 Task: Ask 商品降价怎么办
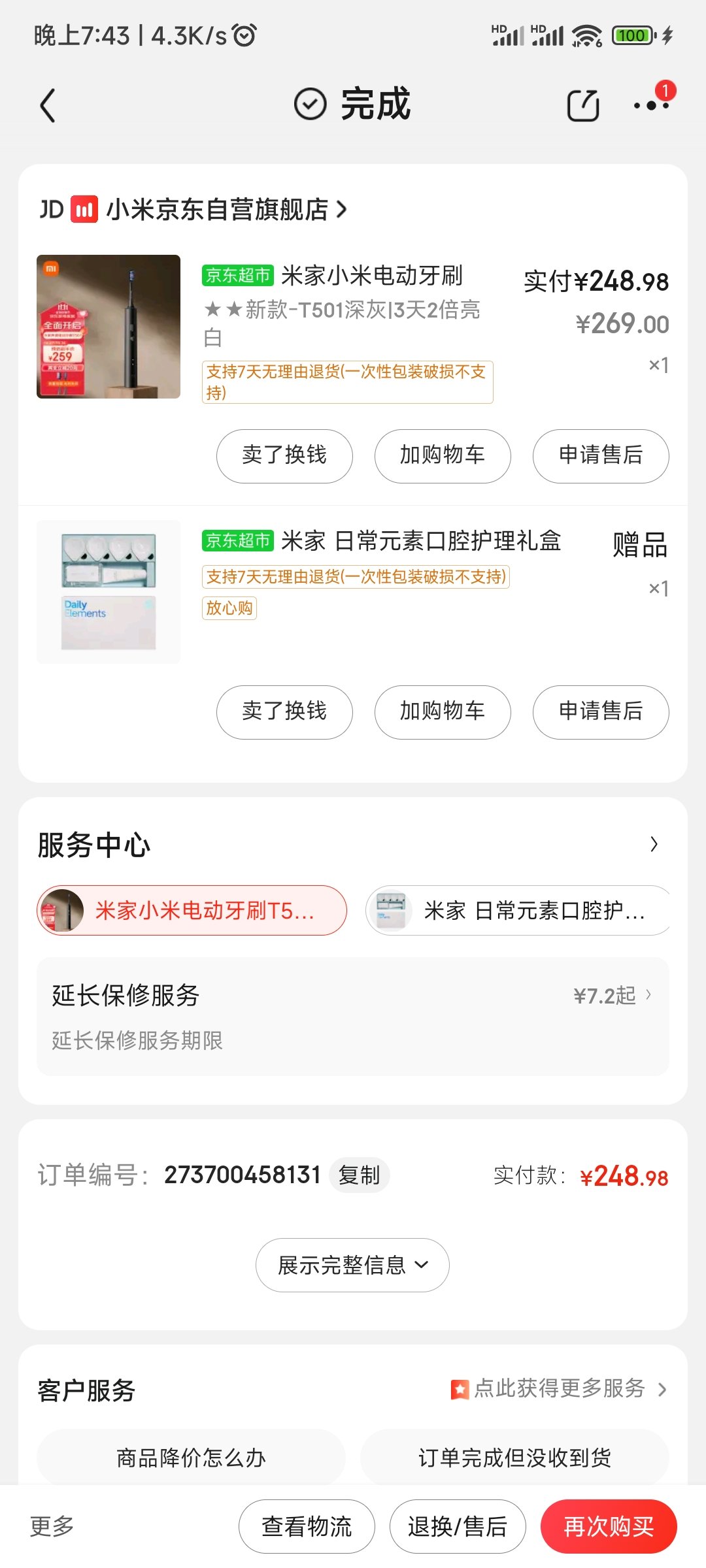(191, 1457)
